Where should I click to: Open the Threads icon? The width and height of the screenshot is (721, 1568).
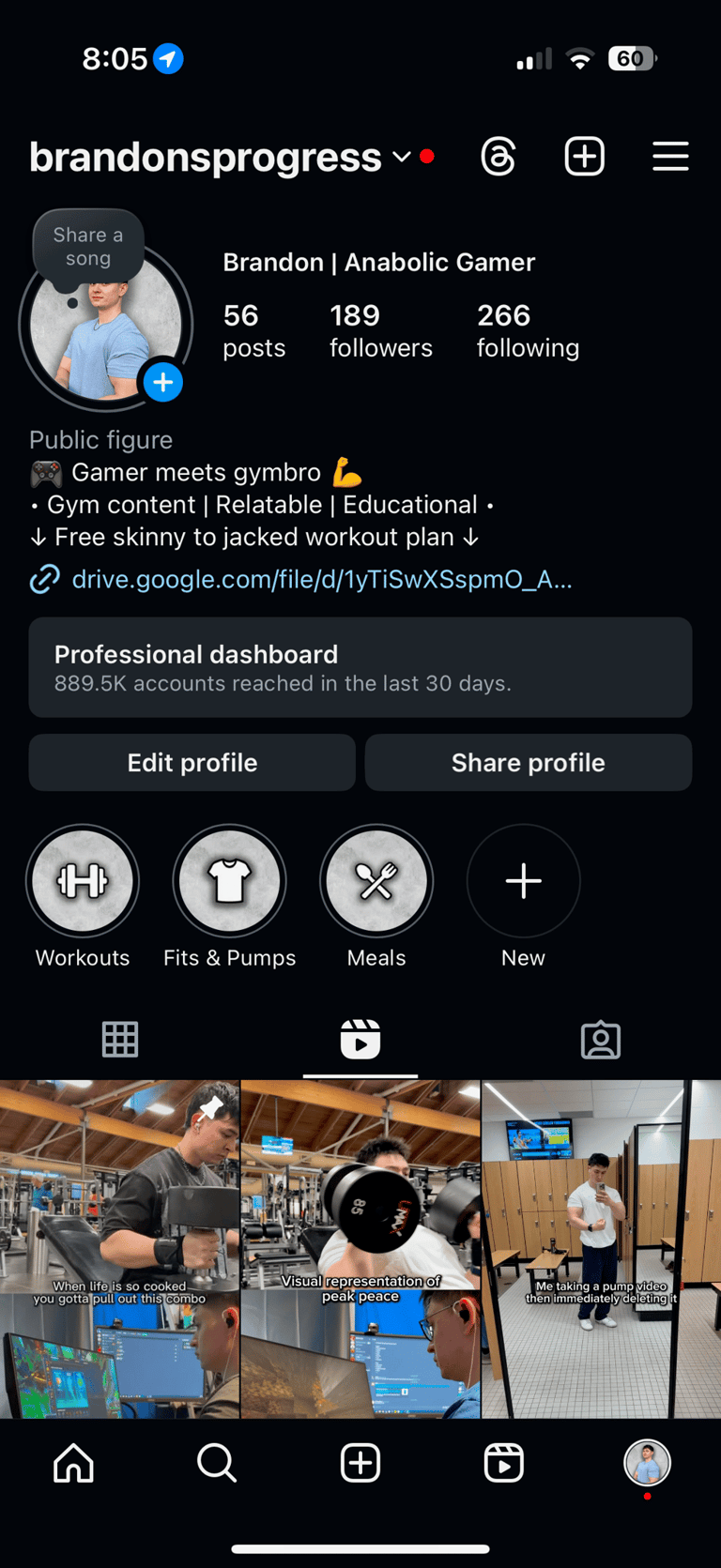tap(498, 157)
